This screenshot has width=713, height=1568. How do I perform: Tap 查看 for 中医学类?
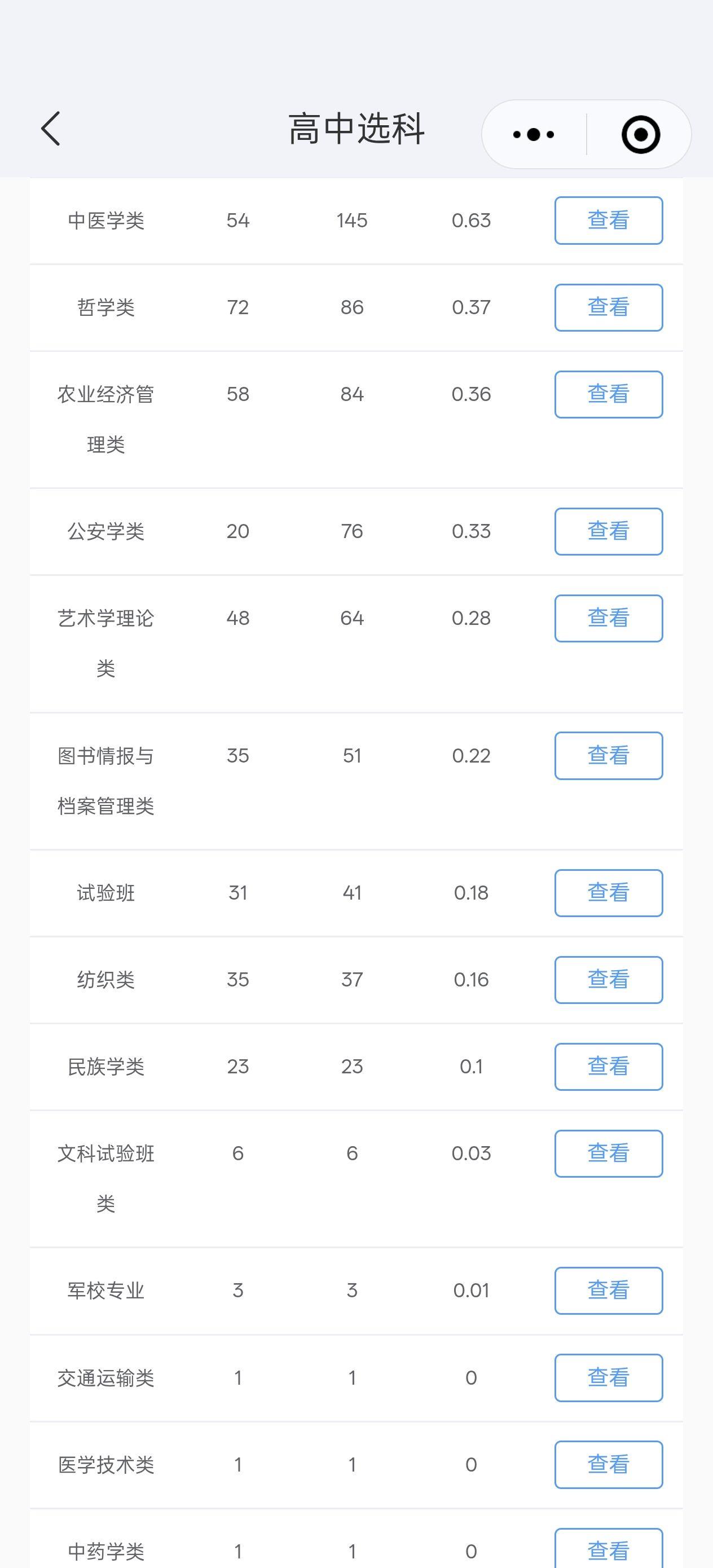pos(608,221)
